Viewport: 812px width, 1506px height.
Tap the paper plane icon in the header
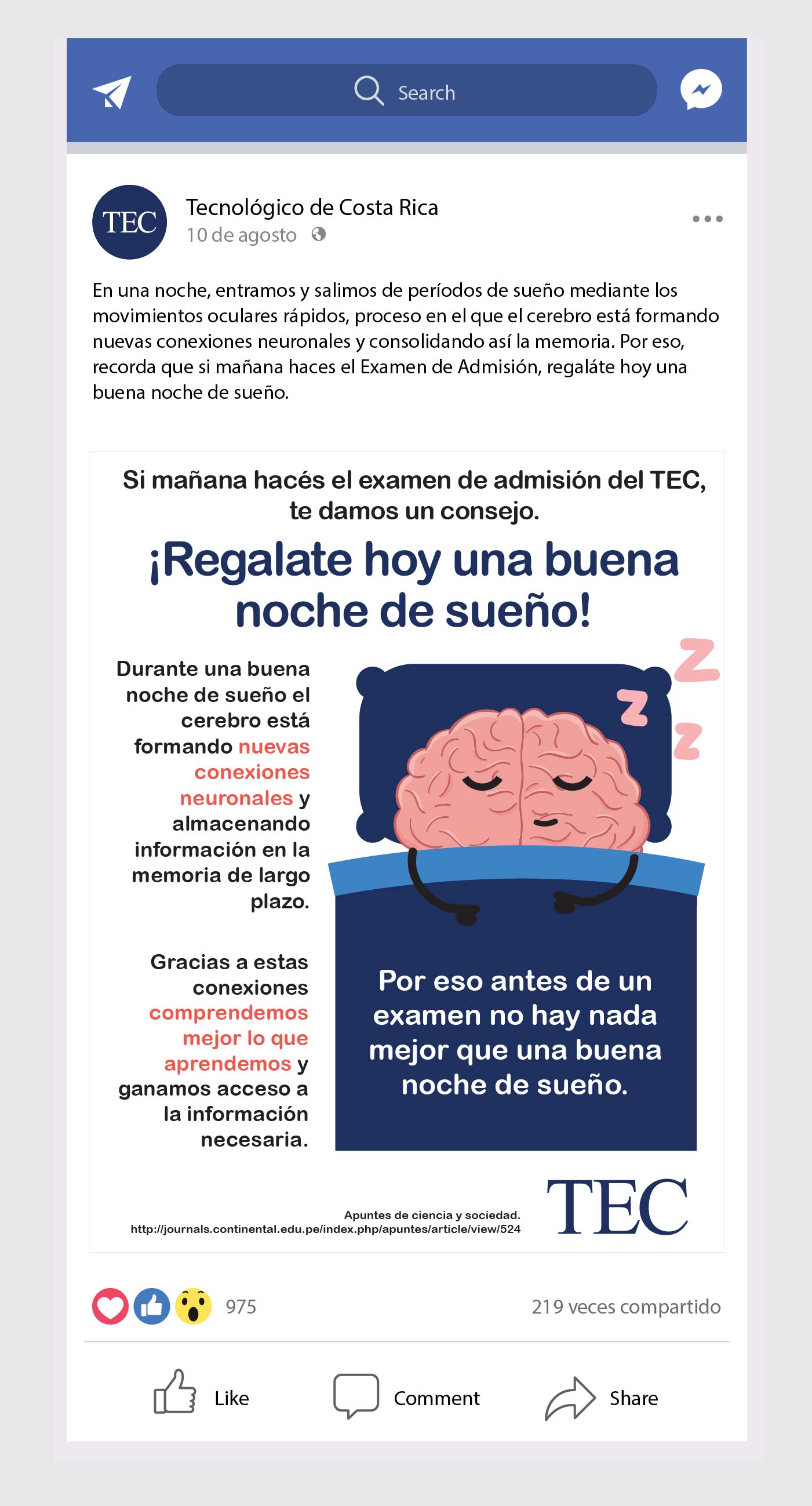coord(112,92)
